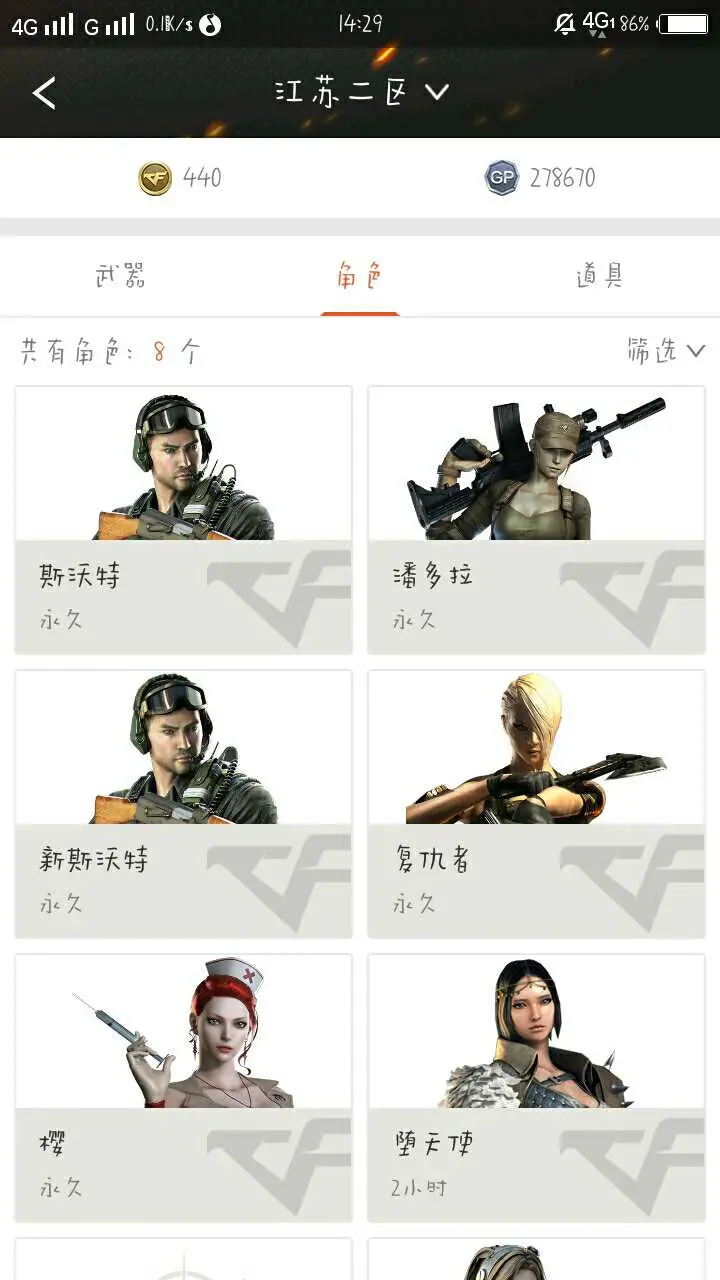Select the 角色 tab

(360, 276)
